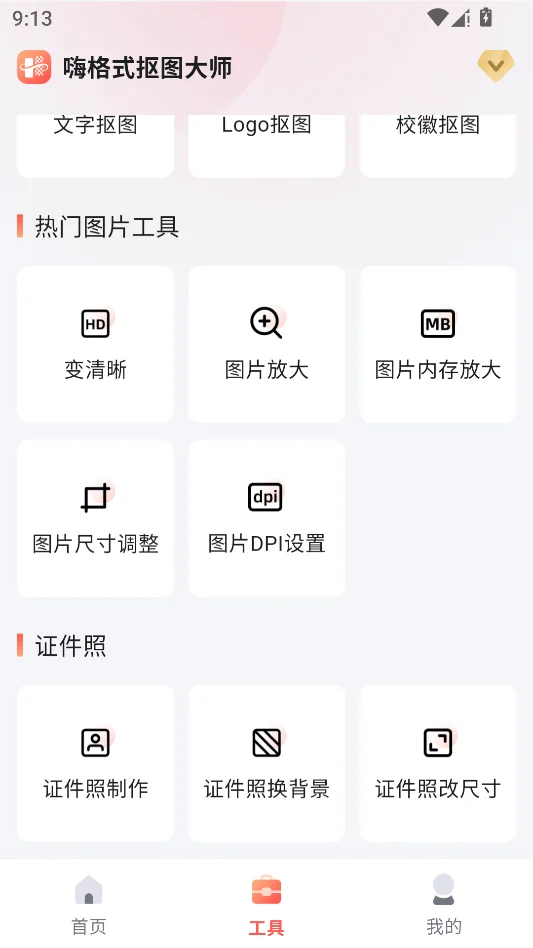Choose the 图片内存放大 tool
The image size is (533, 948).
click(x=438, y=344)
